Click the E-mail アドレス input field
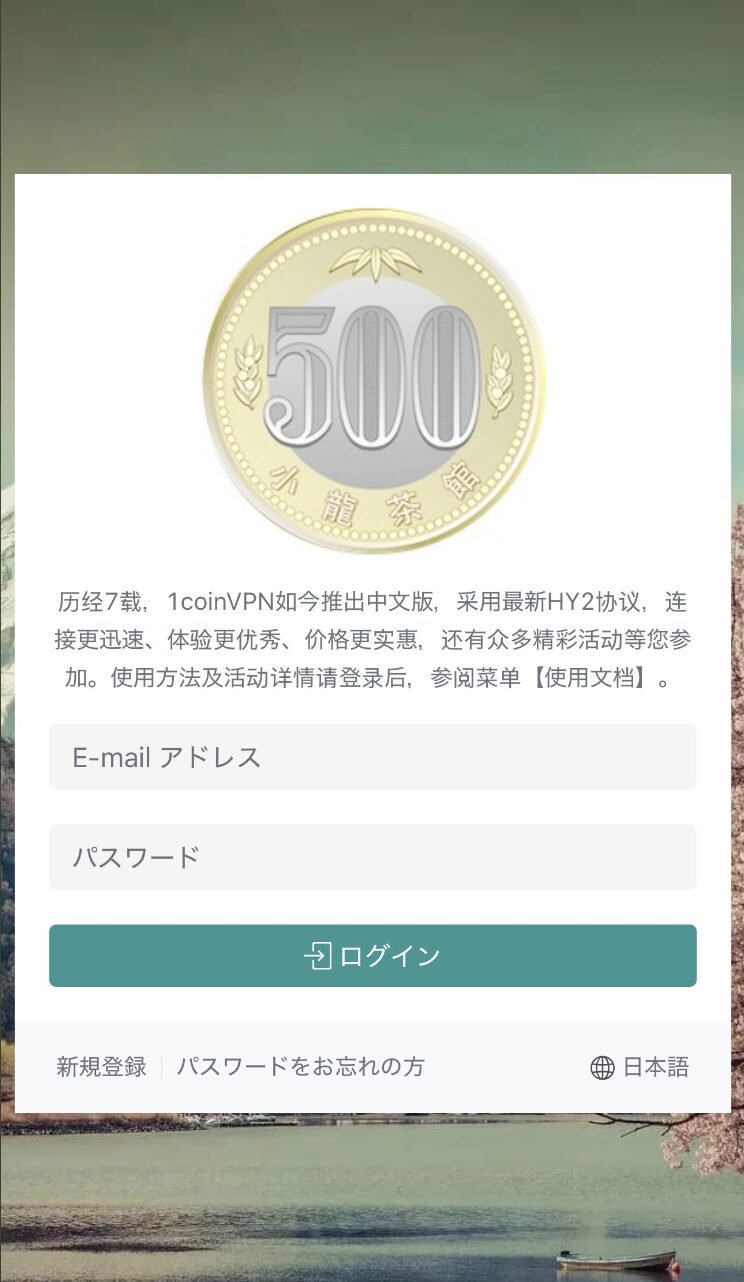 tap(372, 757)
